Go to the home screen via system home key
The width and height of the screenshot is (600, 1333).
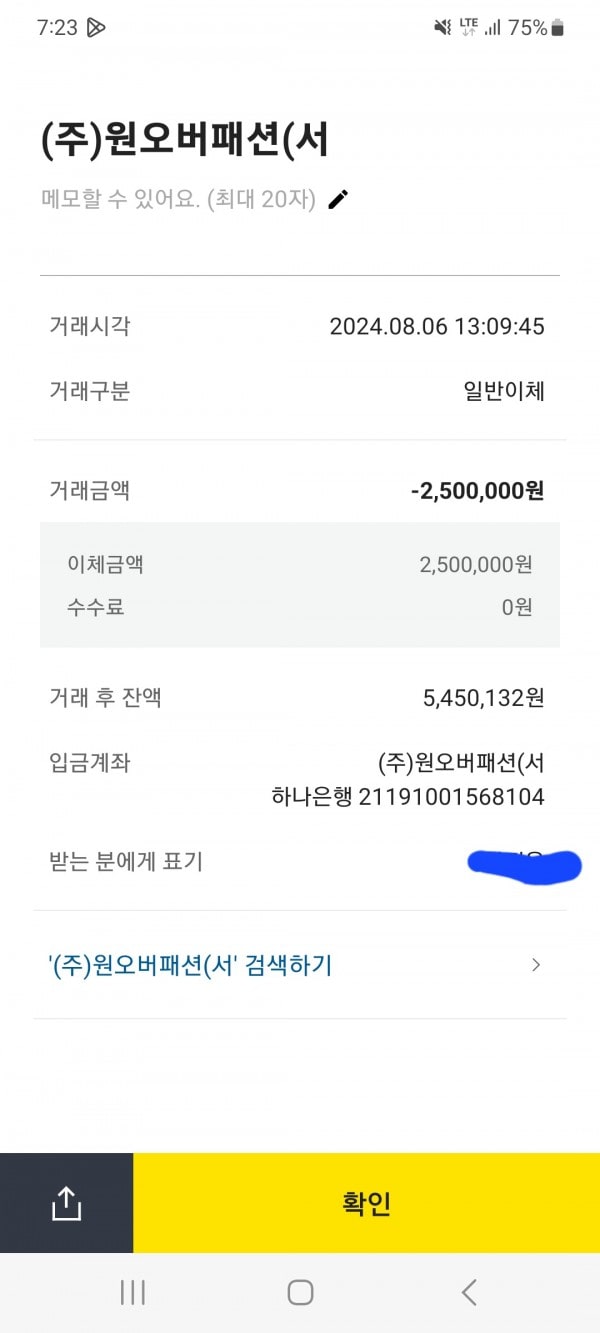[x=300, y=1292]
